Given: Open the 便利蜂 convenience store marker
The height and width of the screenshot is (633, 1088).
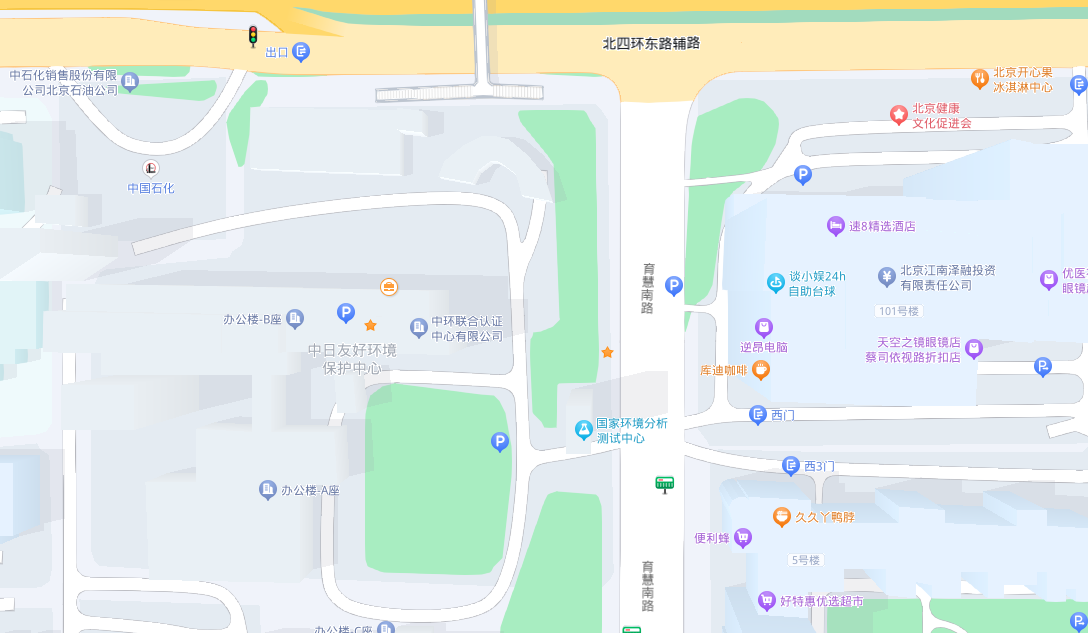Looking at the screenshot, I should (743, 538).
